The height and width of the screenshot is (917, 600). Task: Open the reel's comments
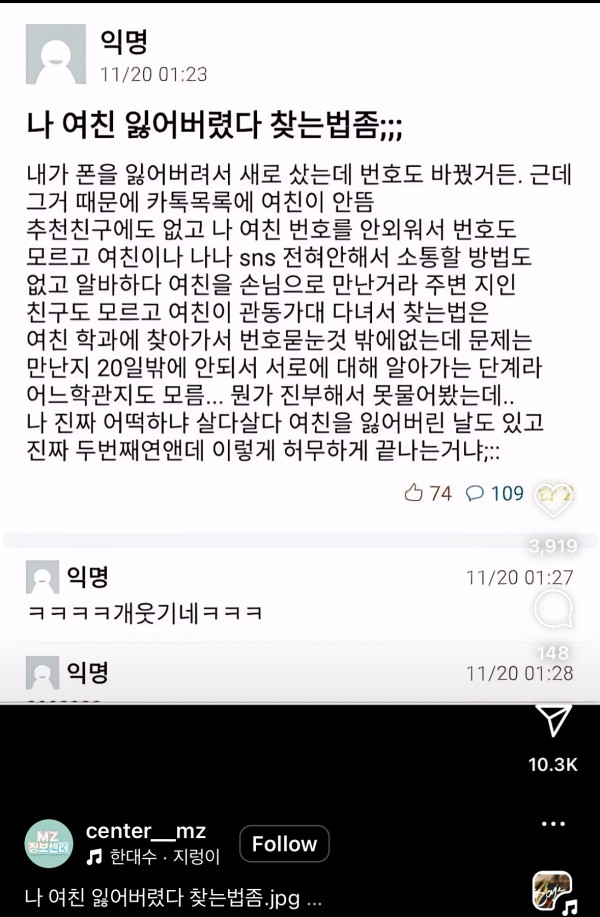tap(553, 609)
